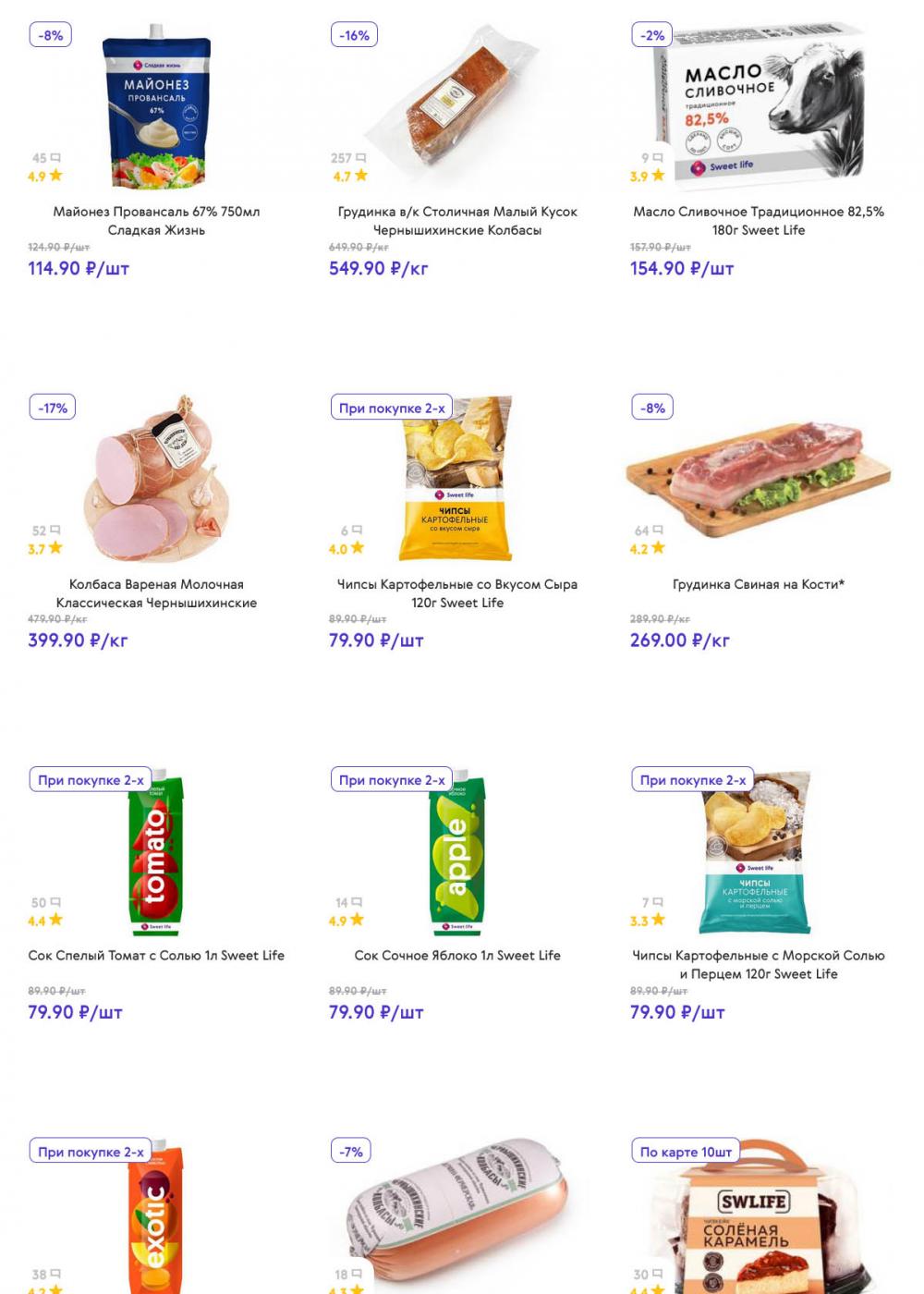Open Колбаса Вареная Молочная product card
Image resolution: width=924 pixels, height=1294 pixels.
point(156,592)
